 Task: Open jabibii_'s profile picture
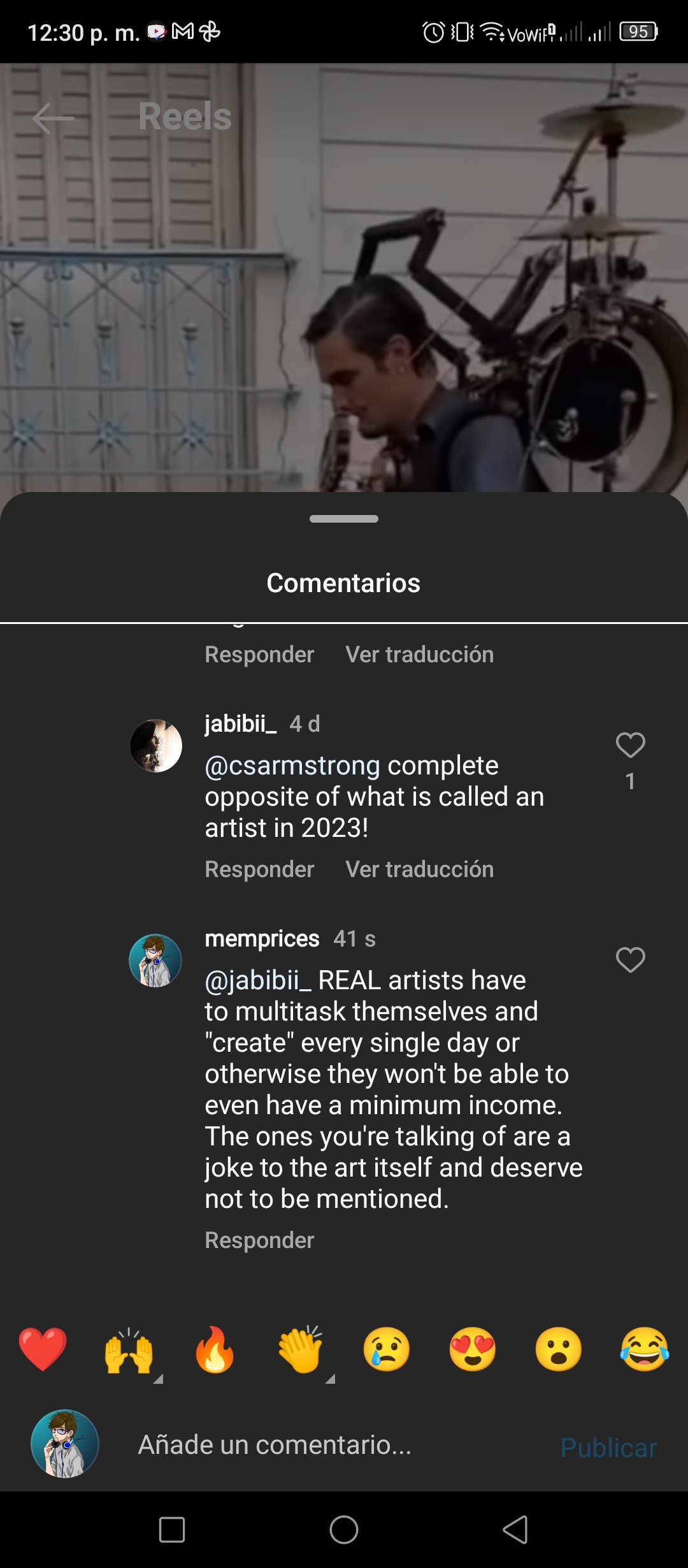(x=155, y=746)
